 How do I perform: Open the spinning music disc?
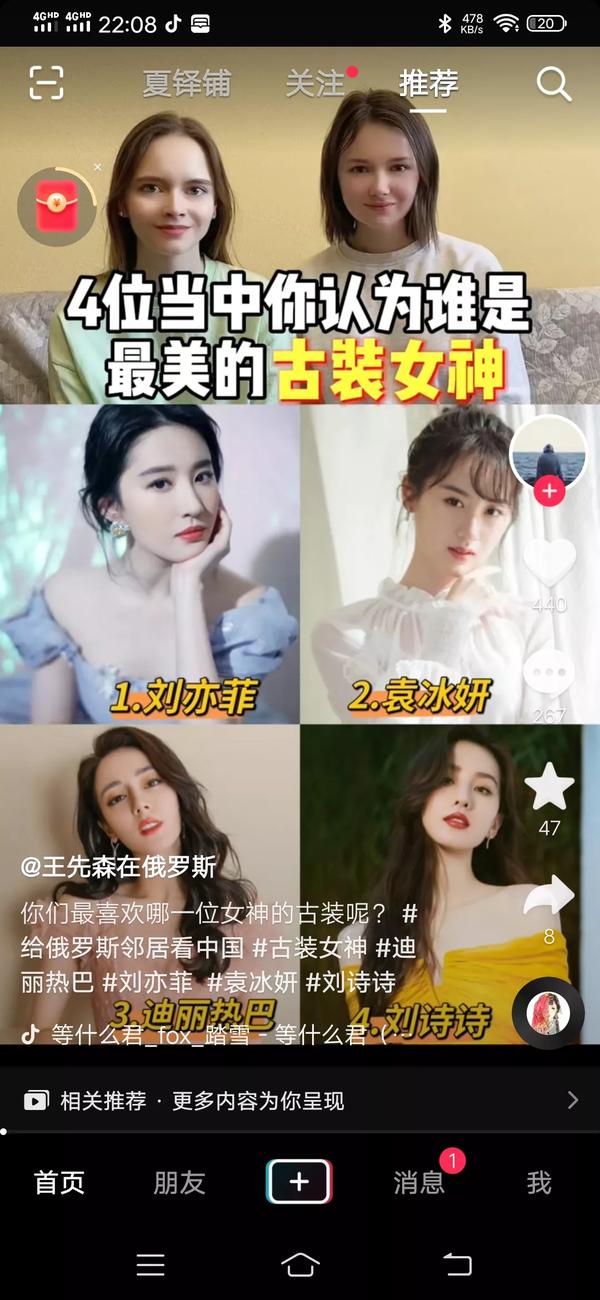click(x=548, y=985)
